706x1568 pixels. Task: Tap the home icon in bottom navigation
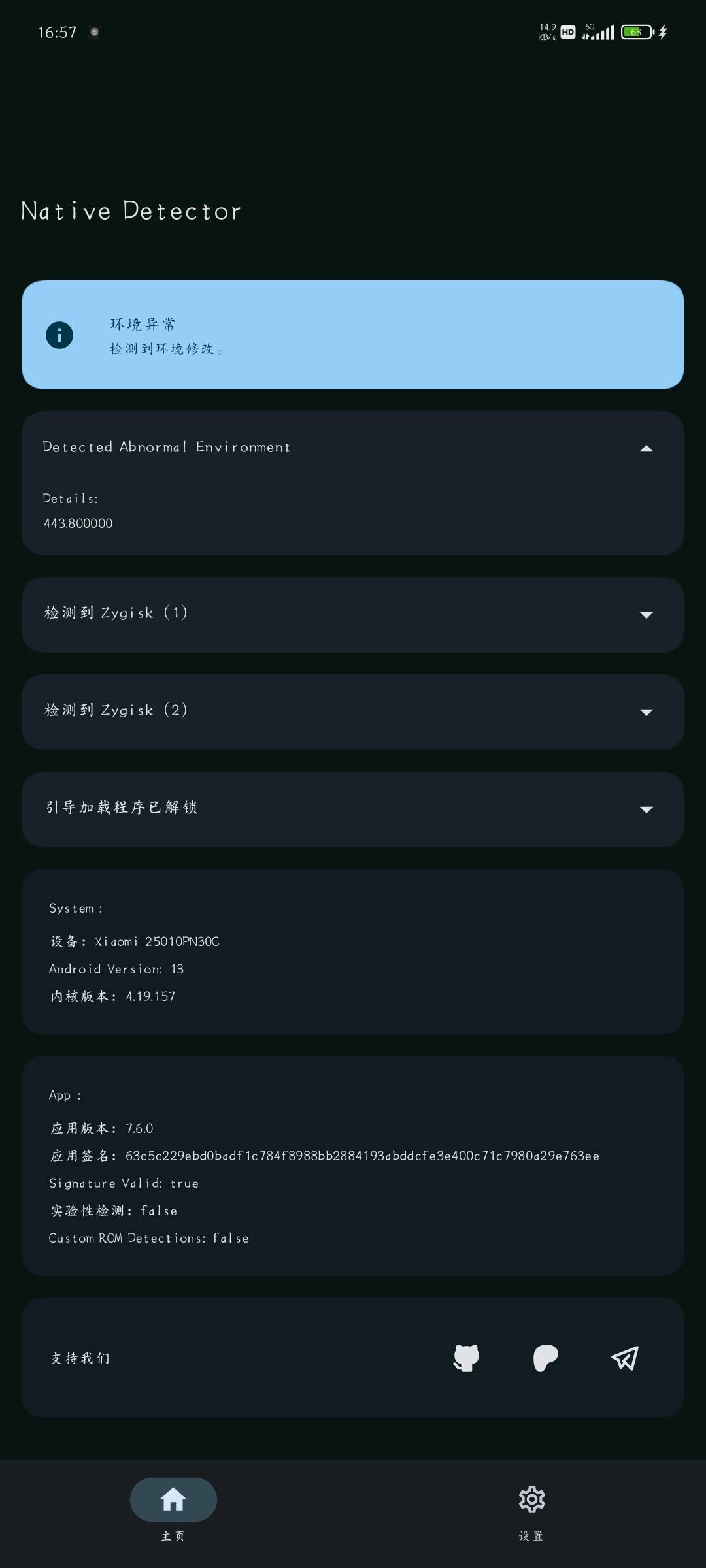click(x=173, y=1499)
